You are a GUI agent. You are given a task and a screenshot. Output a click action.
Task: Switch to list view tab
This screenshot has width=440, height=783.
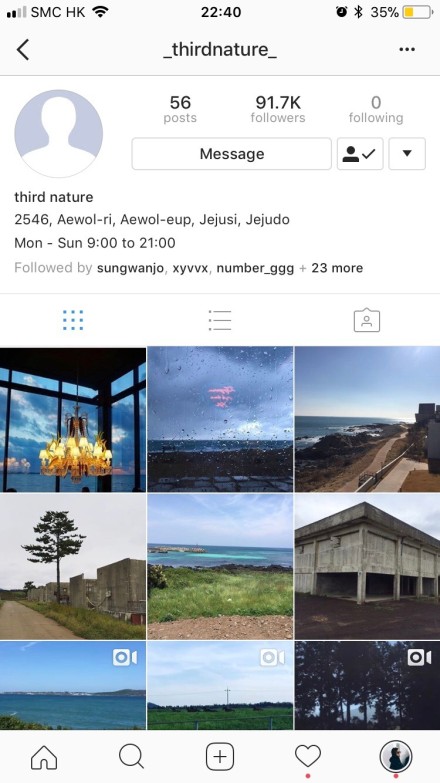click(220, 320)
